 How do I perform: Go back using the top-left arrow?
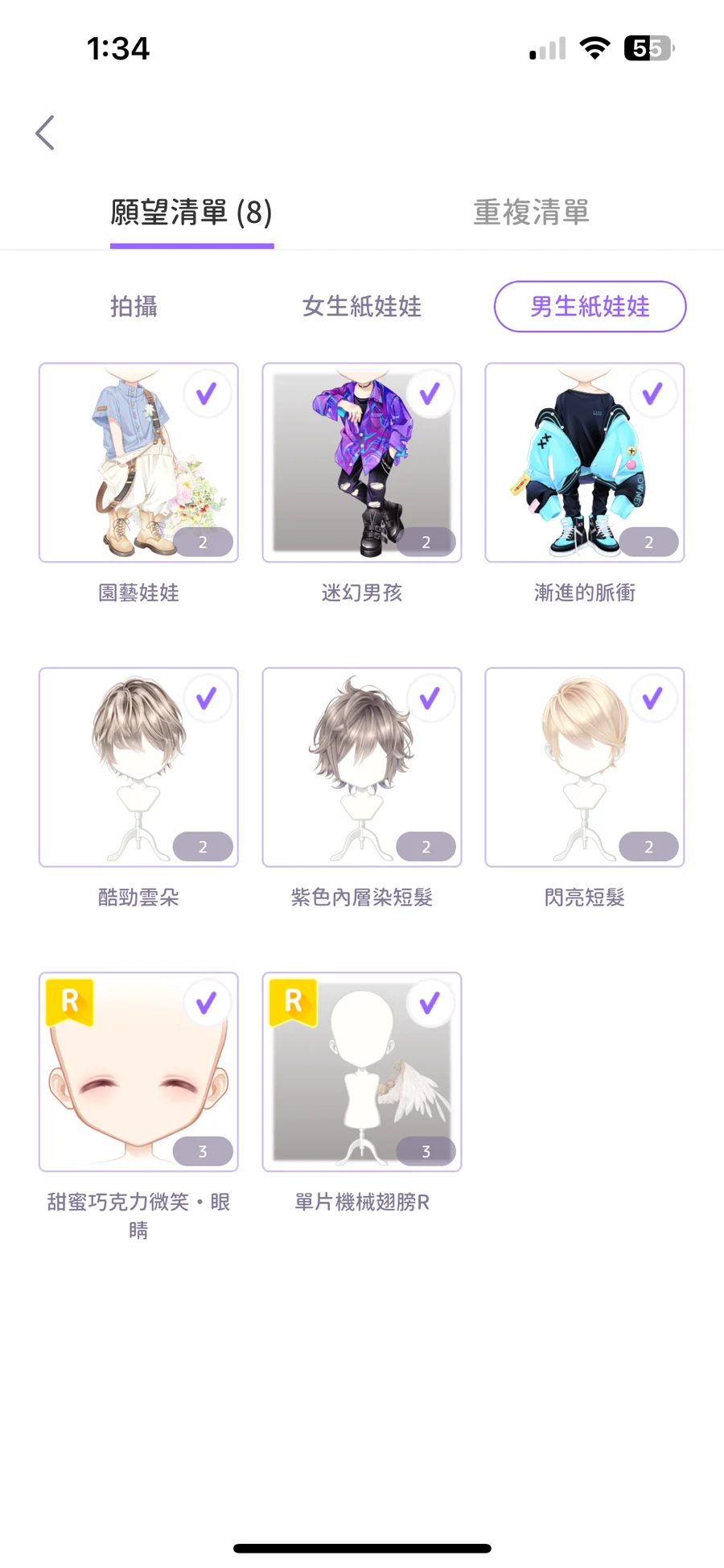pos(45,133)
